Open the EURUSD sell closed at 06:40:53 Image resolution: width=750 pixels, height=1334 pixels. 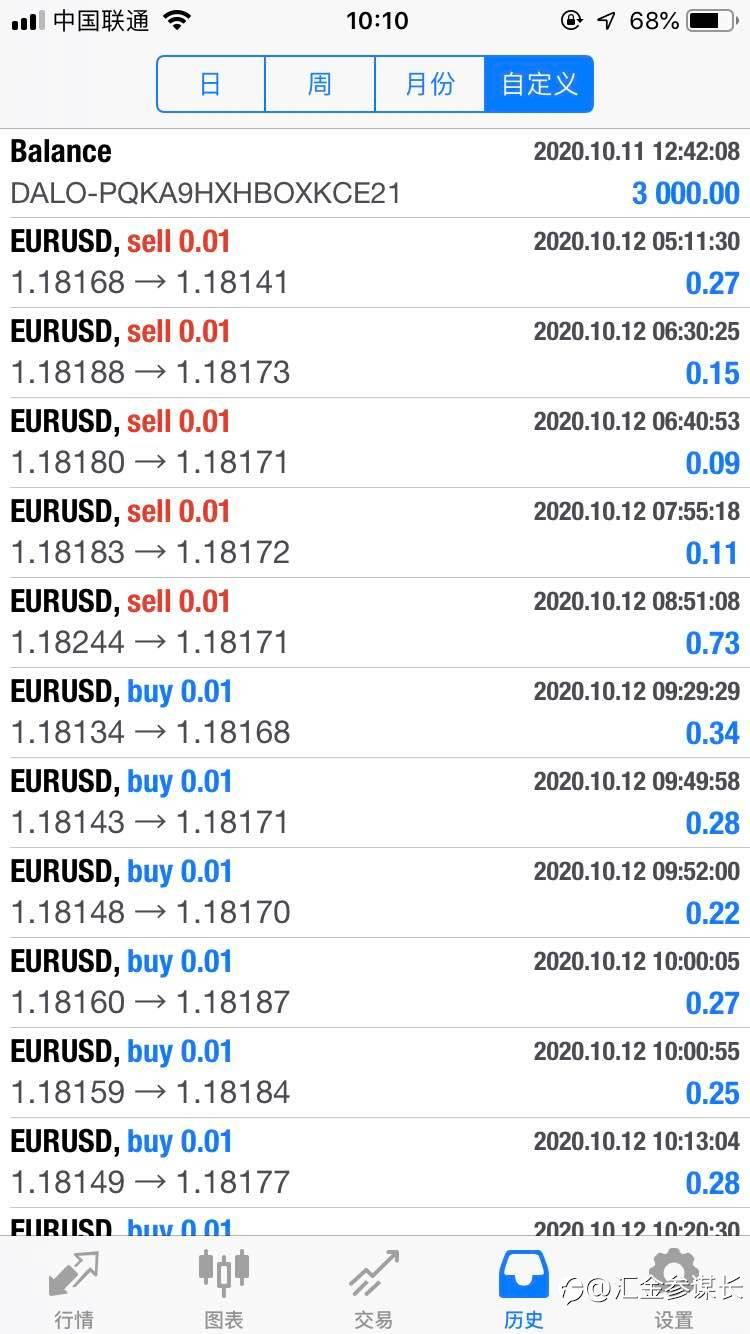point(375,443)
